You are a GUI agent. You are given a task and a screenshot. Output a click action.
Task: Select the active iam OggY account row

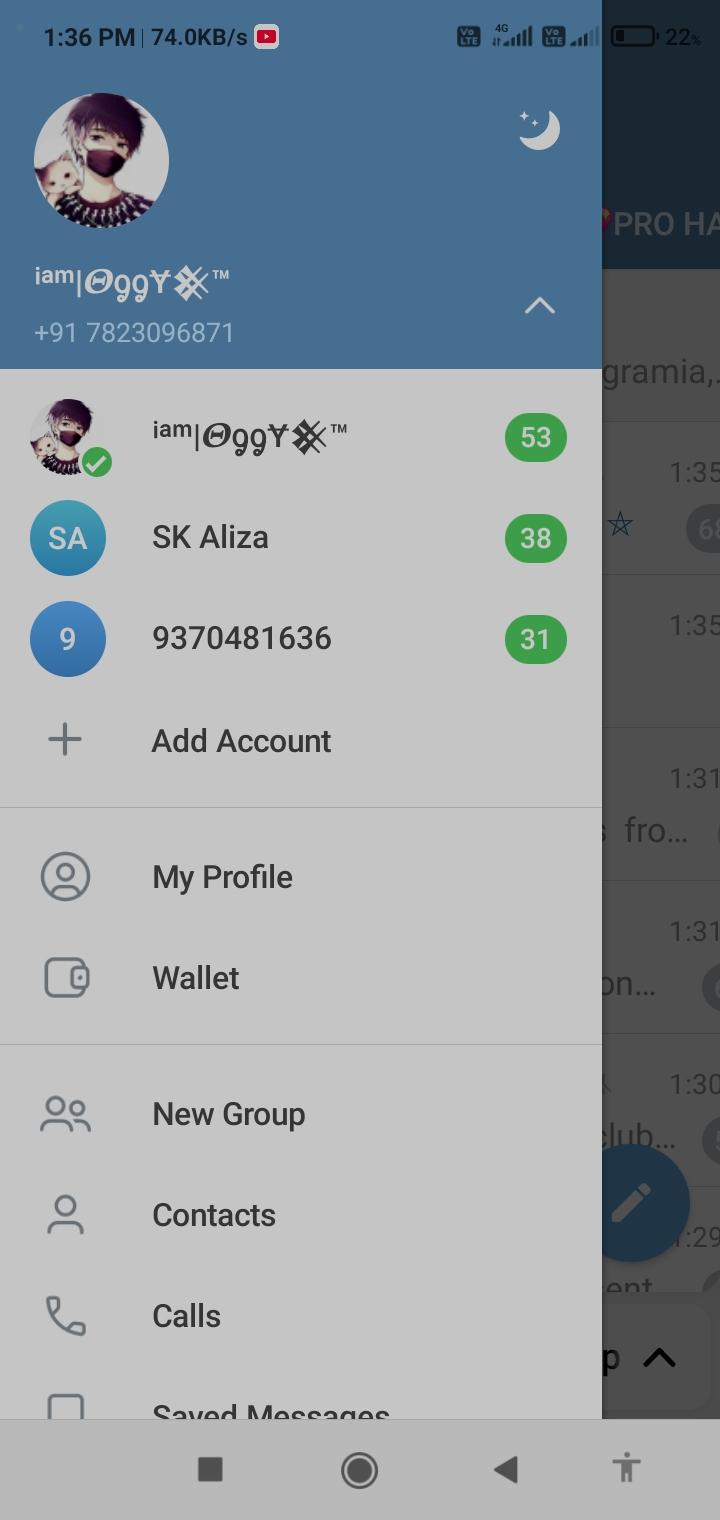coord(250,437)
